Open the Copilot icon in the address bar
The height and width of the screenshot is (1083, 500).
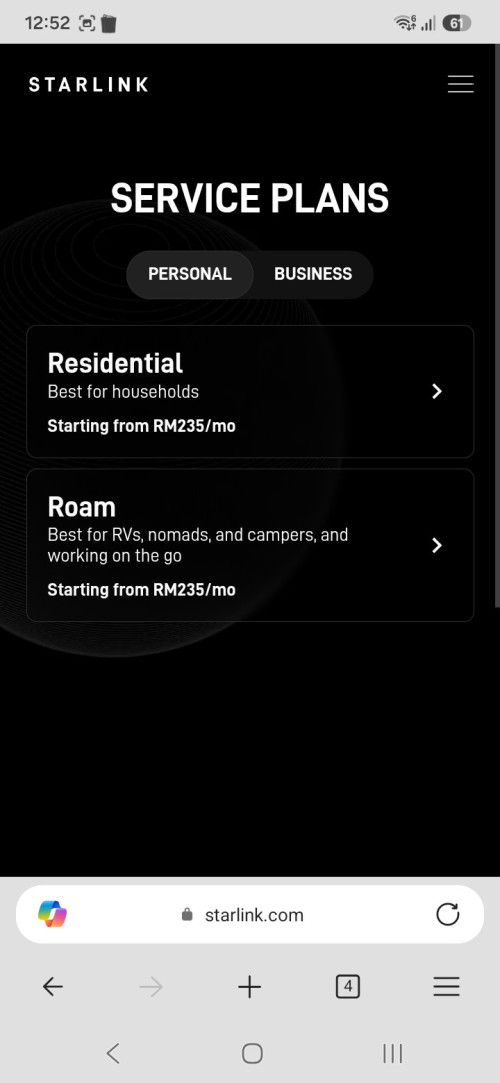pyautogui.click(x=52, y=914)
